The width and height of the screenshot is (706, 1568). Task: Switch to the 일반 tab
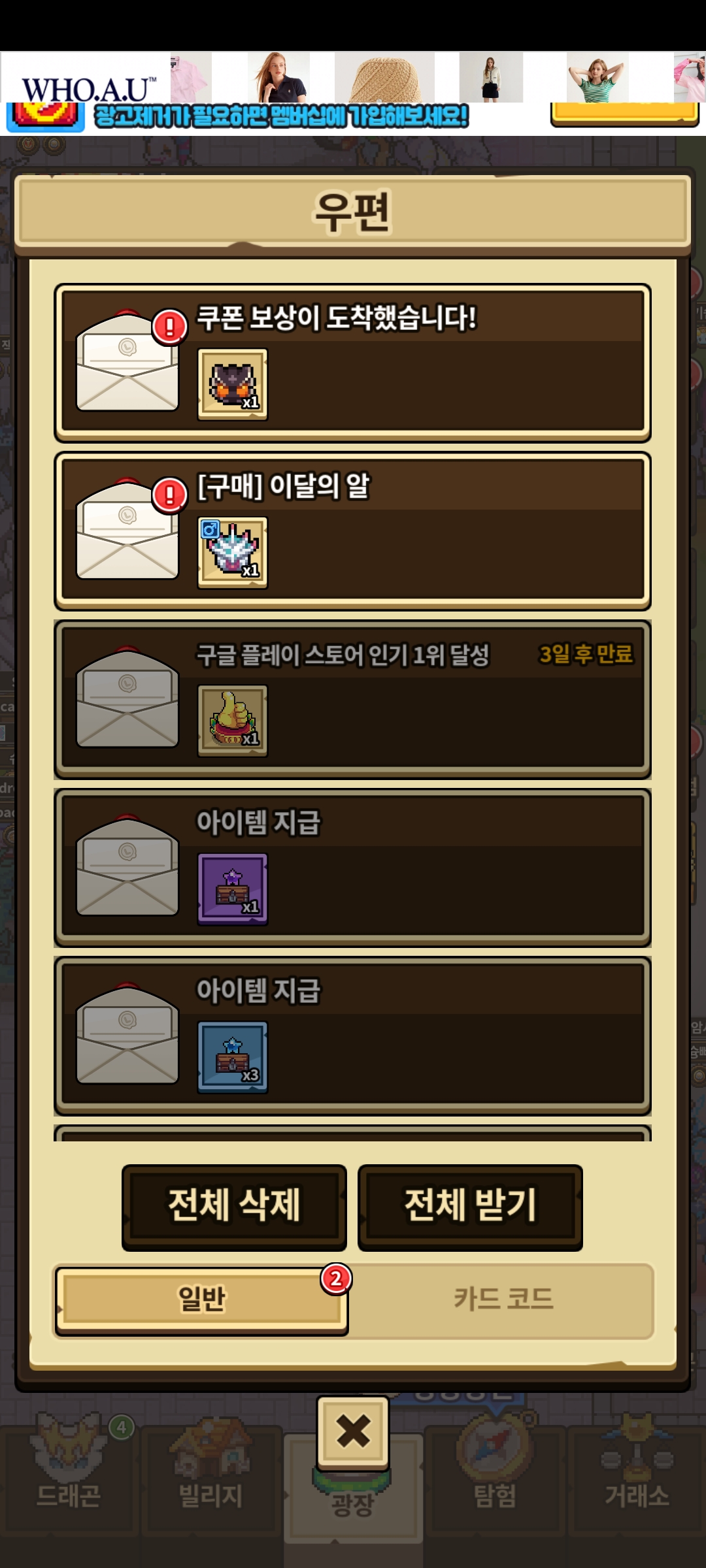pyautogui.click(x=201, y=1300)
